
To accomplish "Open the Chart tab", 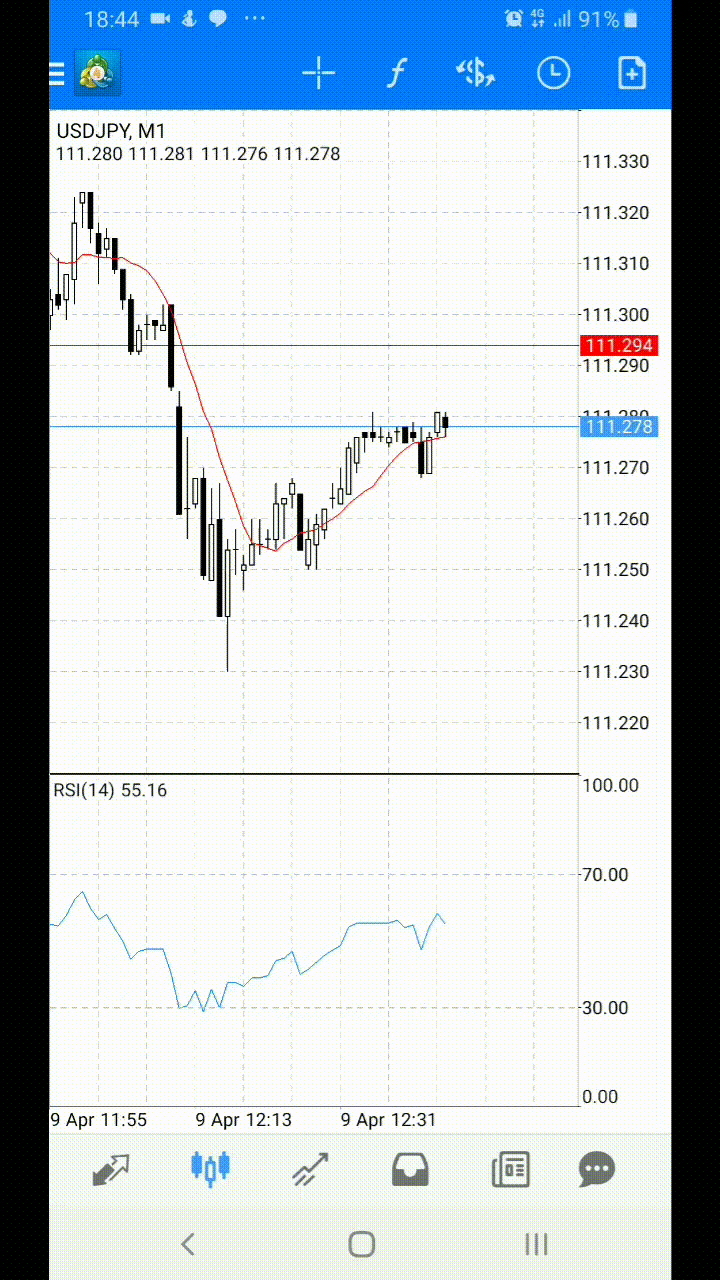I will pyautogui.click(x=210, y=1169).
